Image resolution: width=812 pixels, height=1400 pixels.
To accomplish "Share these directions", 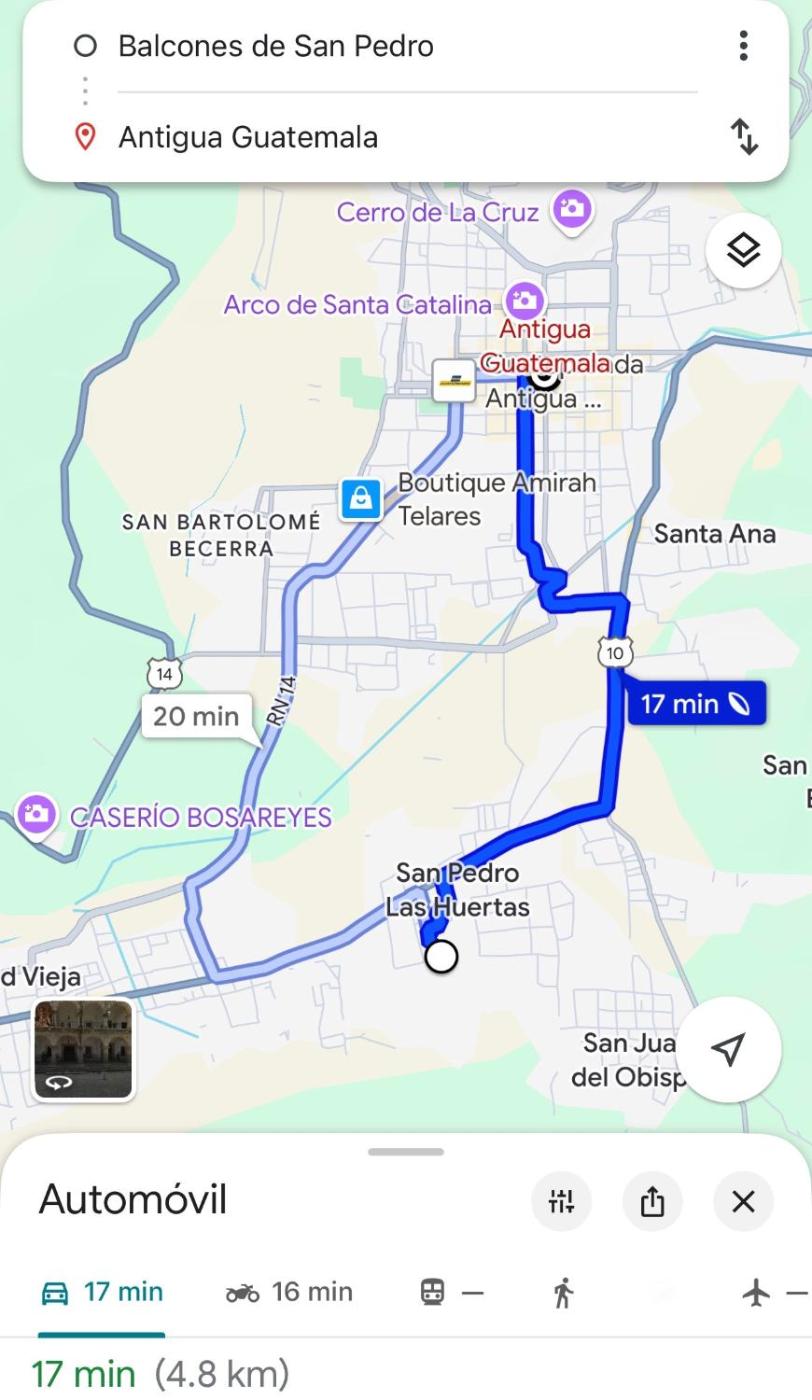I will (x=652, y=1201).
